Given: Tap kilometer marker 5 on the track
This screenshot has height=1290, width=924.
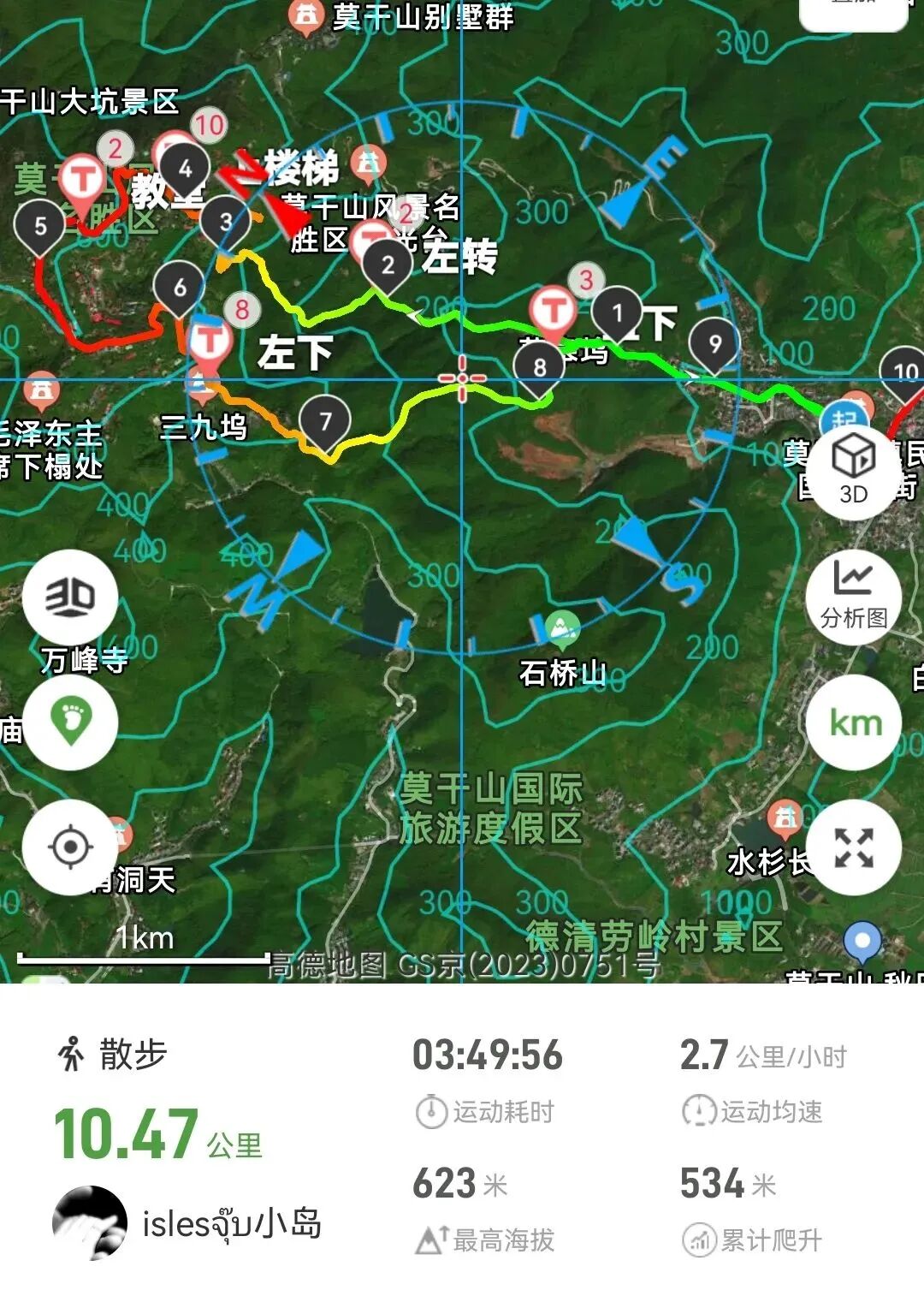Looking at the screenshot, I should point(40,226).
